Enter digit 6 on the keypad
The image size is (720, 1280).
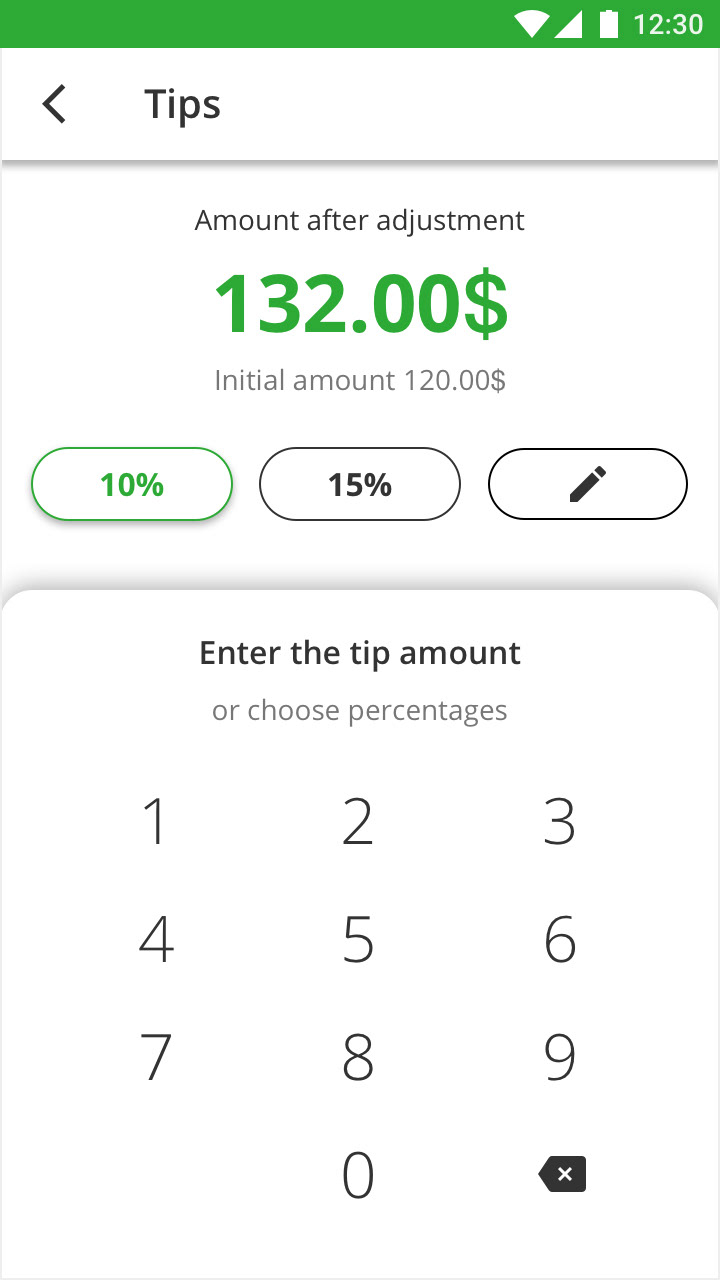point(560,940)
